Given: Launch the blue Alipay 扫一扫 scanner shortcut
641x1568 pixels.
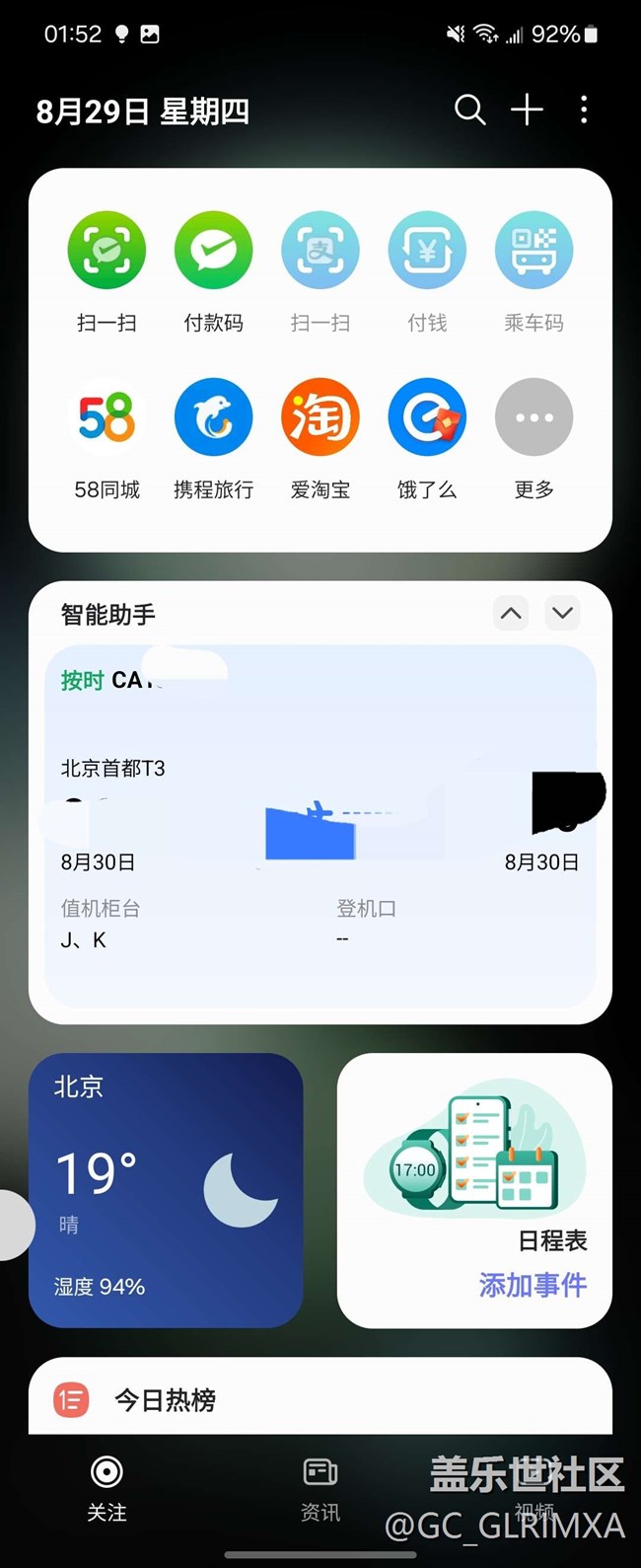Looking at the screenshot, I should click(x=320, y=251).
